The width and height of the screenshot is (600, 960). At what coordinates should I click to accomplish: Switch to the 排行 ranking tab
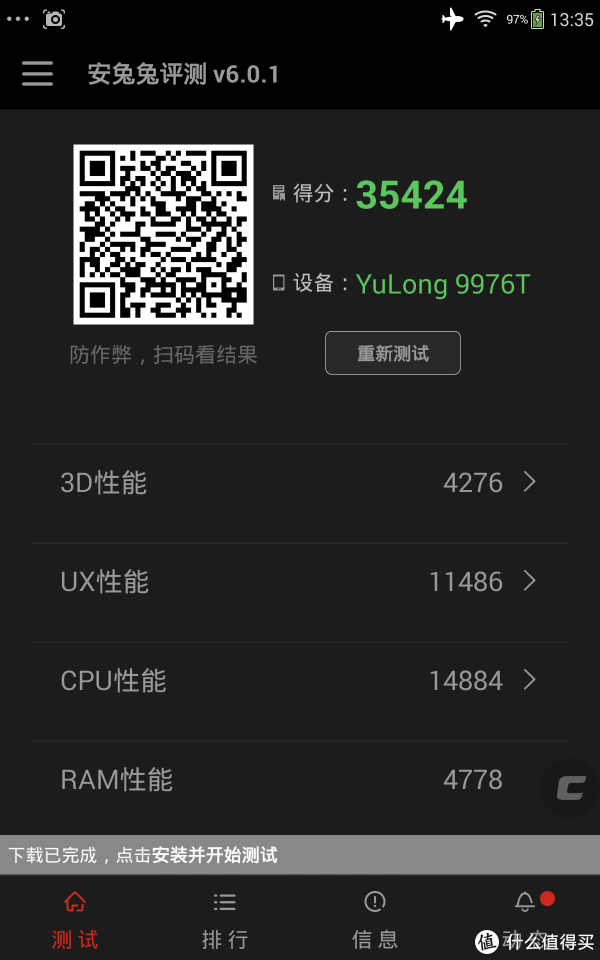pos(225,918)
